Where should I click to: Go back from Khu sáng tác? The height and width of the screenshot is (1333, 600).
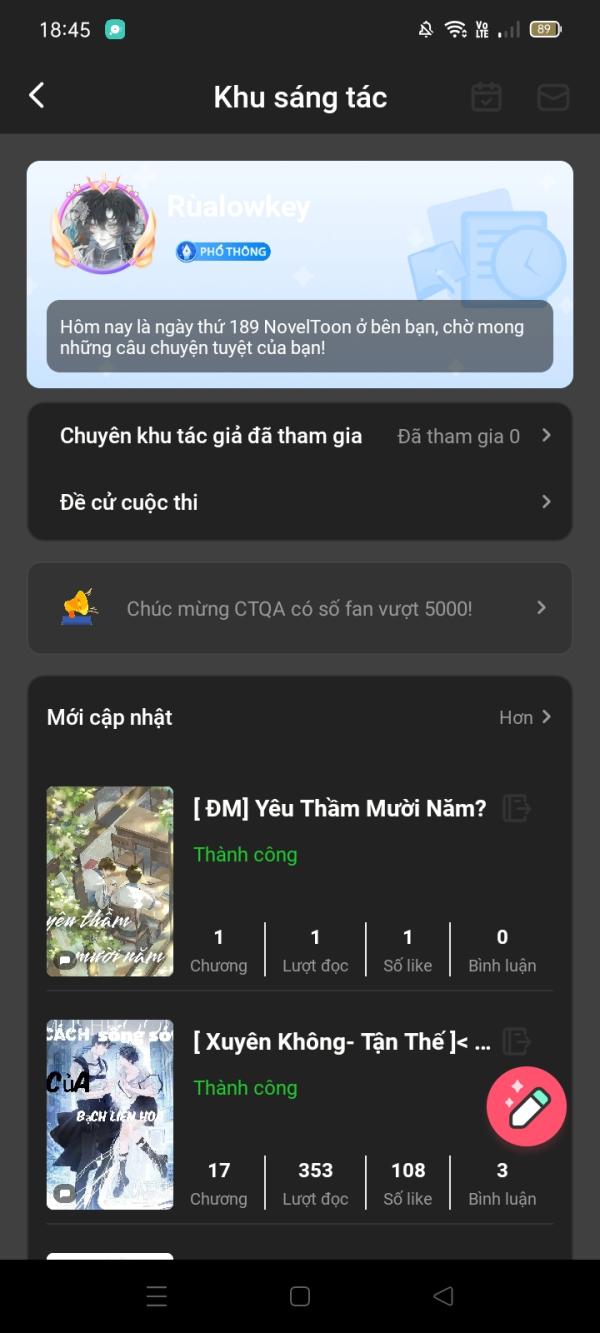pyautogui.click(x=37, y=96)
